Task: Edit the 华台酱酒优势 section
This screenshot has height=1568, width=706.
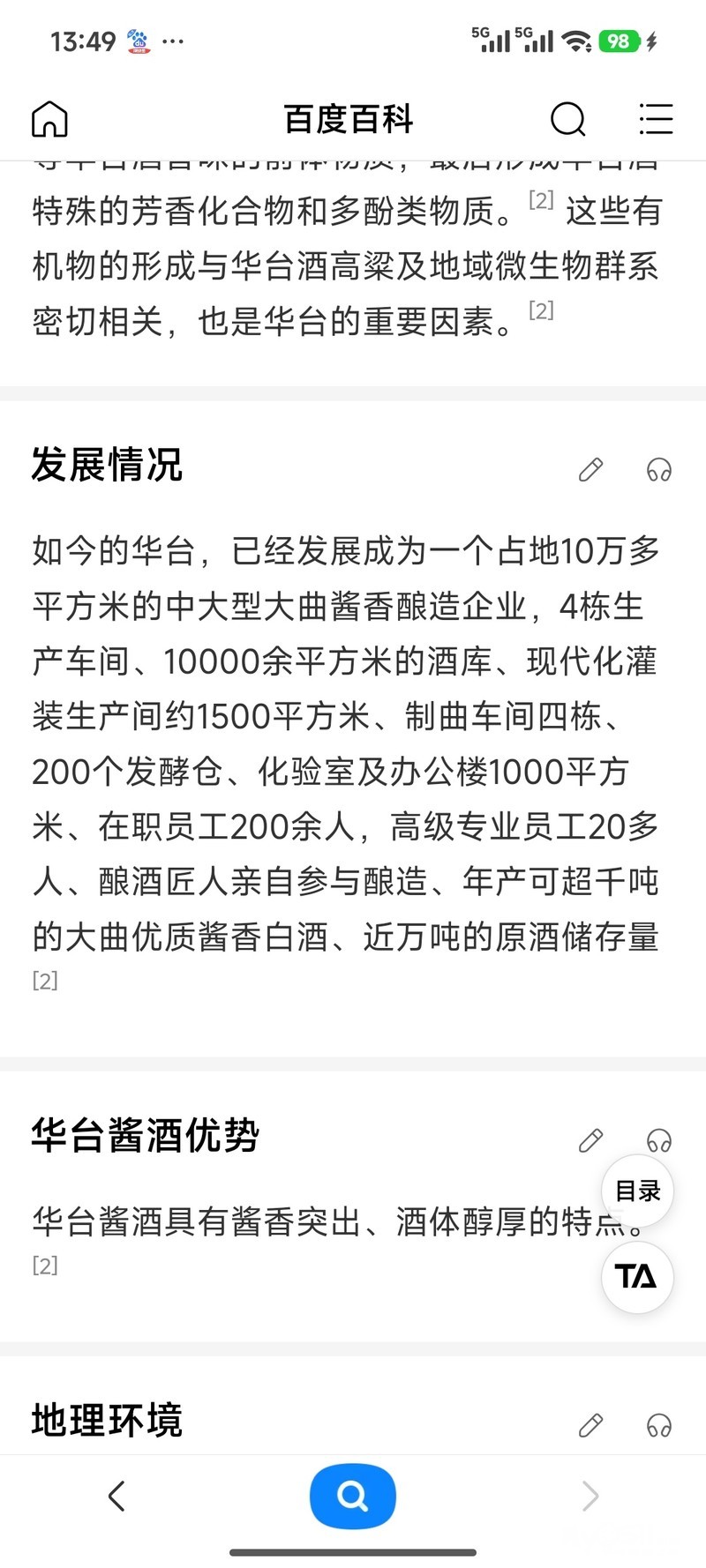Action: [x=590, y=1140]
